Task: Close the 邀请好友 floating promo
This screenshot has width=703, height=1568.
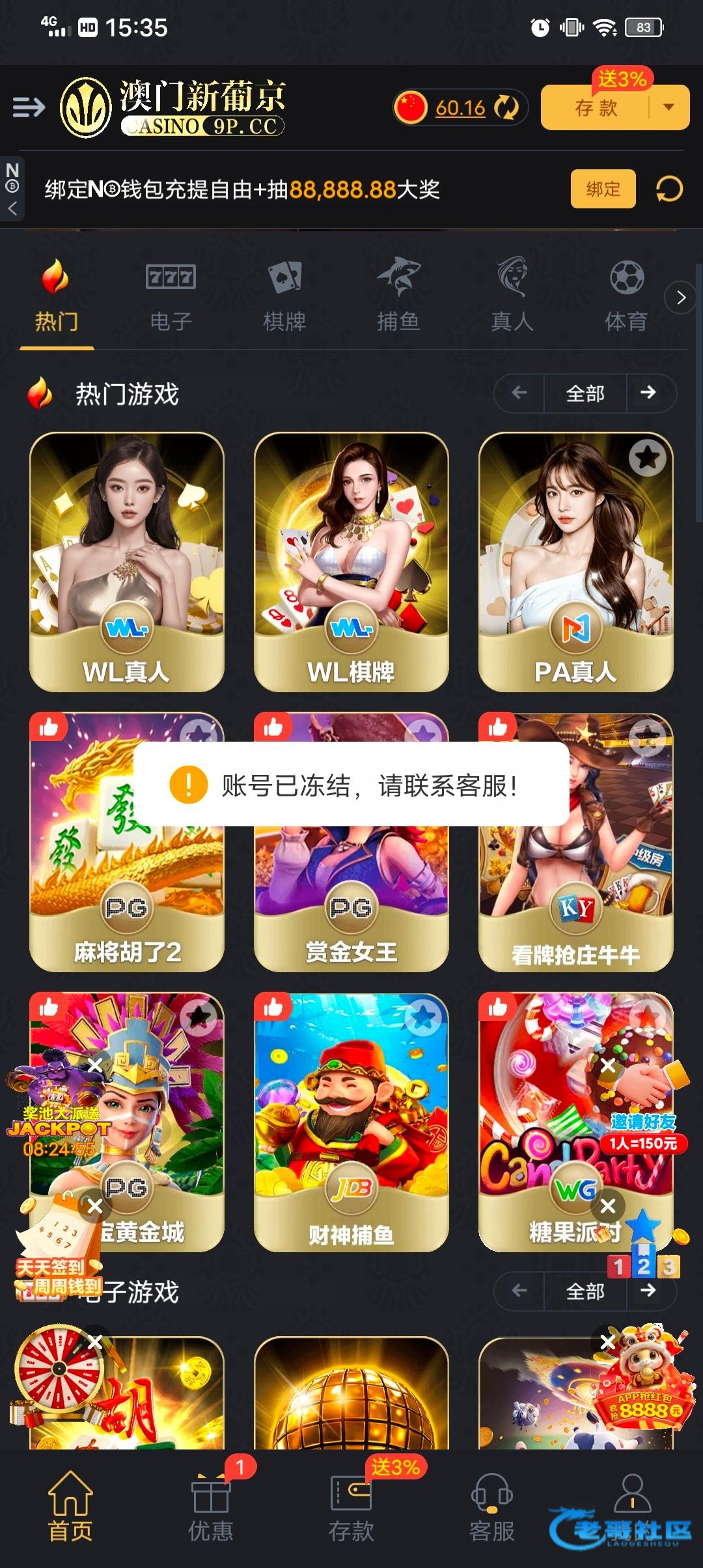Action: [608, 1065]
